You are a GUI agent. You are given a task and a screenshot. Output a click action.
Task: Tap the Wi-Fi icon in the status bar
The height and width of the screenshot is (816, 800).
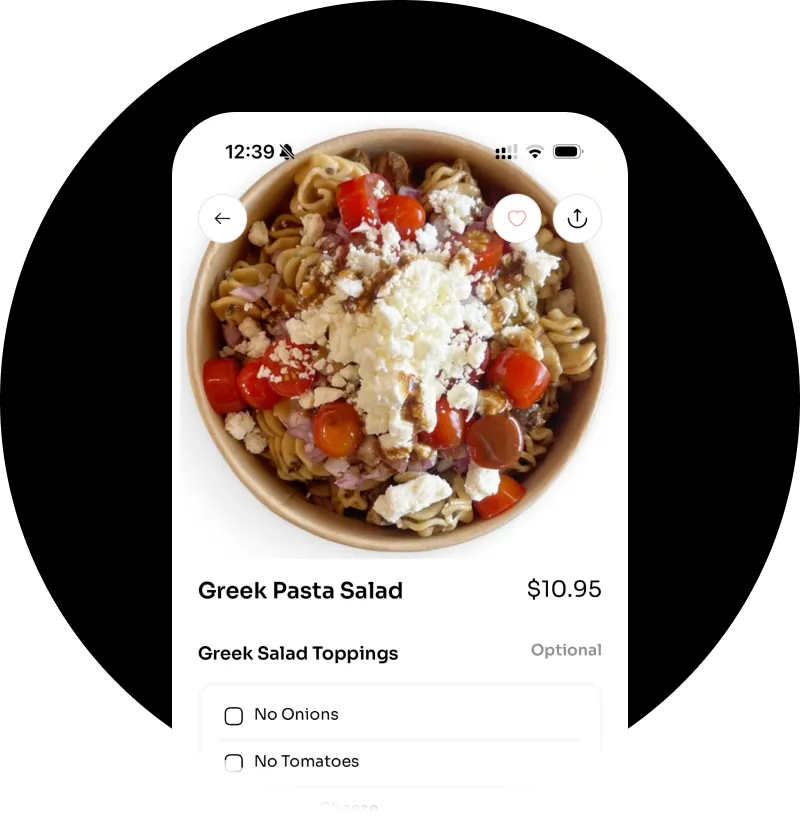[x=537, y=151]
